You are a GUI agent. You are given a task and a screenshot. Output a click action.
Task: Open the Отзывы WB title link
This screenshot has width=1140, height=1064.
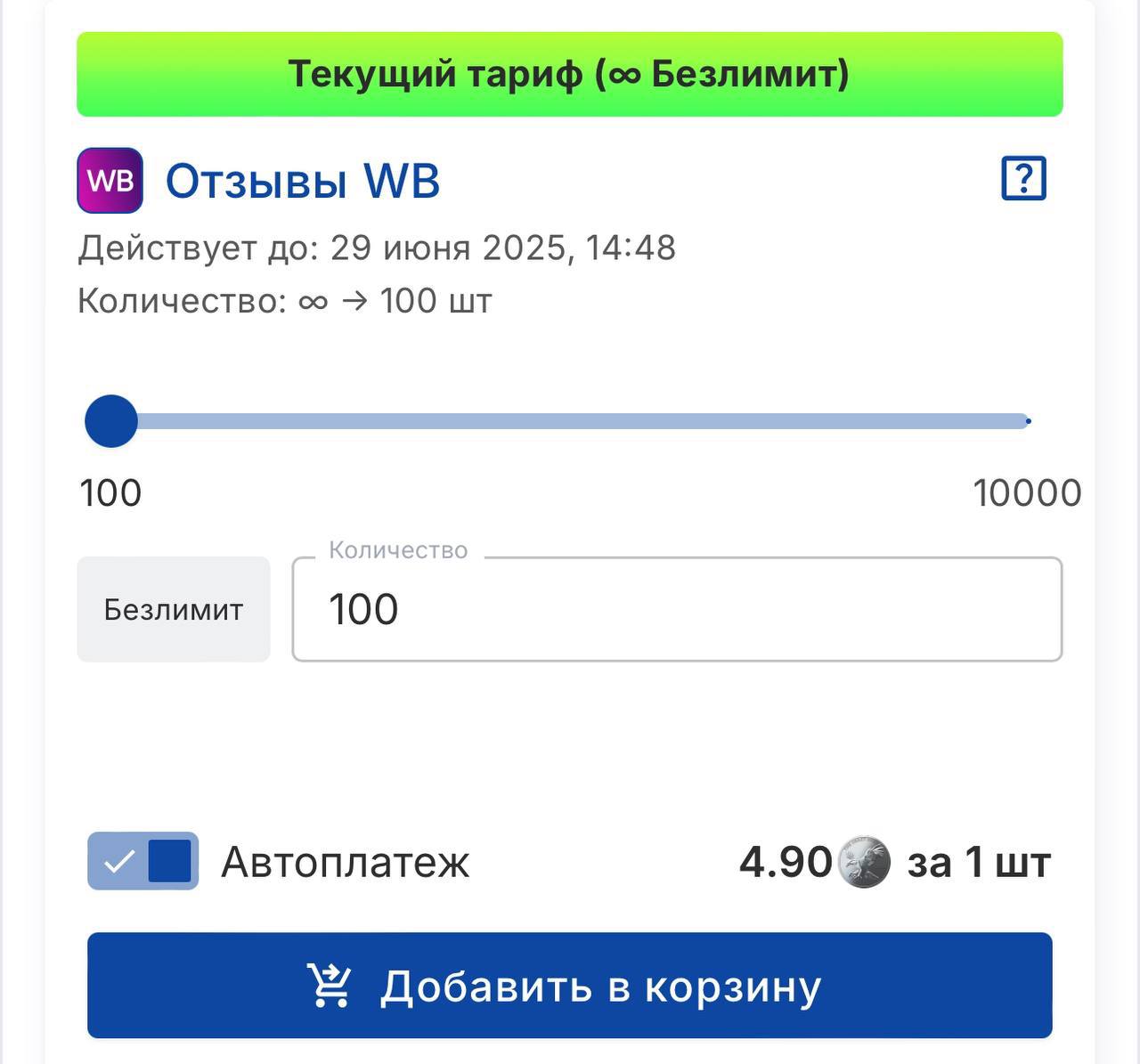pos(303,181)
